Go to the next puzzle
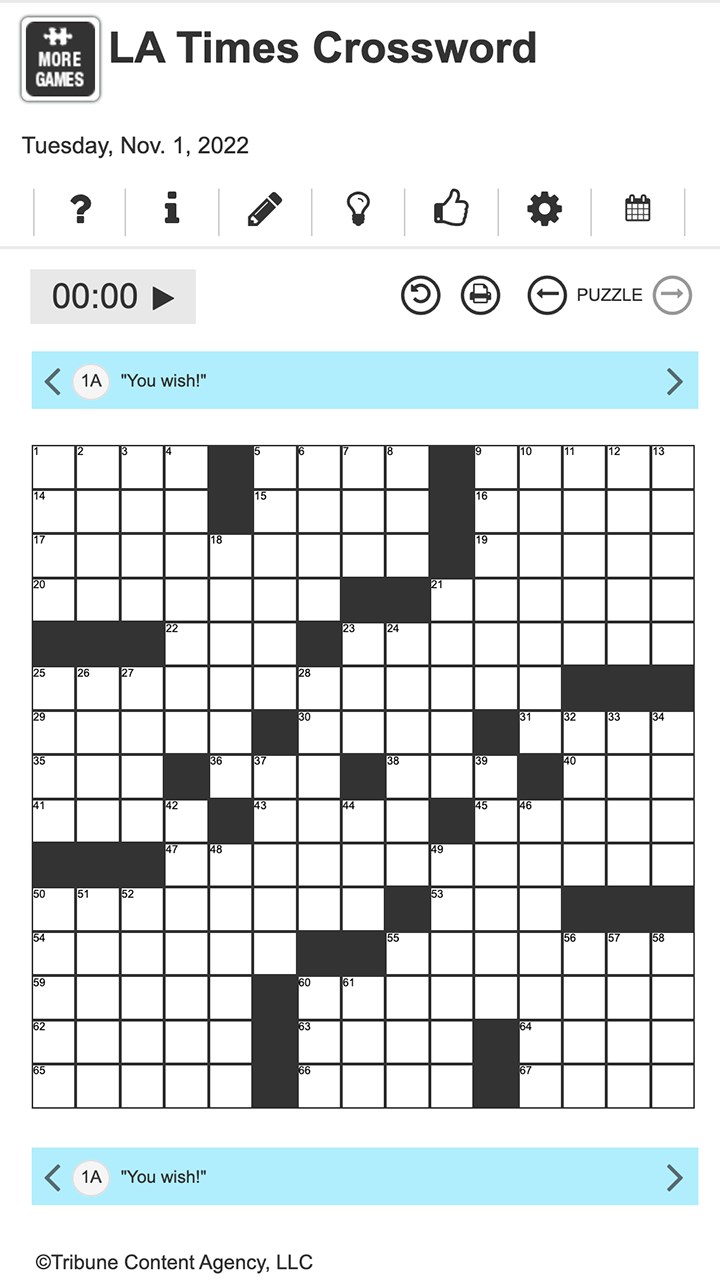This screenshot has height=1280, width=720. (x=672, y=295)
